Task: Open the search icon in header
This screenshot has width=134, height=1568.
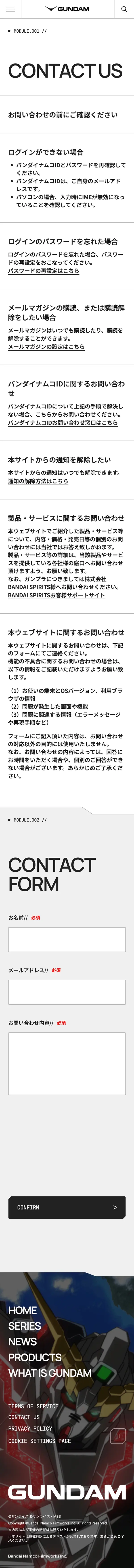Action: point(124,9)
